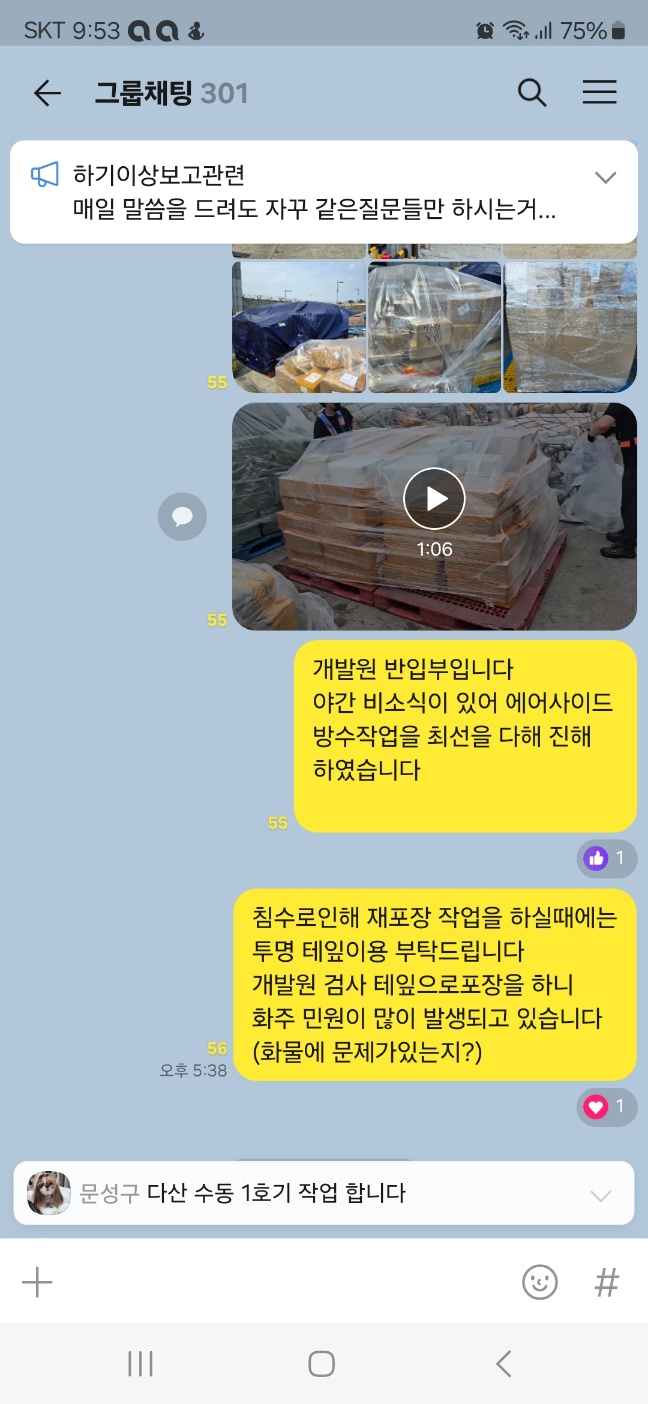648x1404 pixels.
Task: Open the plus attachment menu
Action: click(37, 1282)
